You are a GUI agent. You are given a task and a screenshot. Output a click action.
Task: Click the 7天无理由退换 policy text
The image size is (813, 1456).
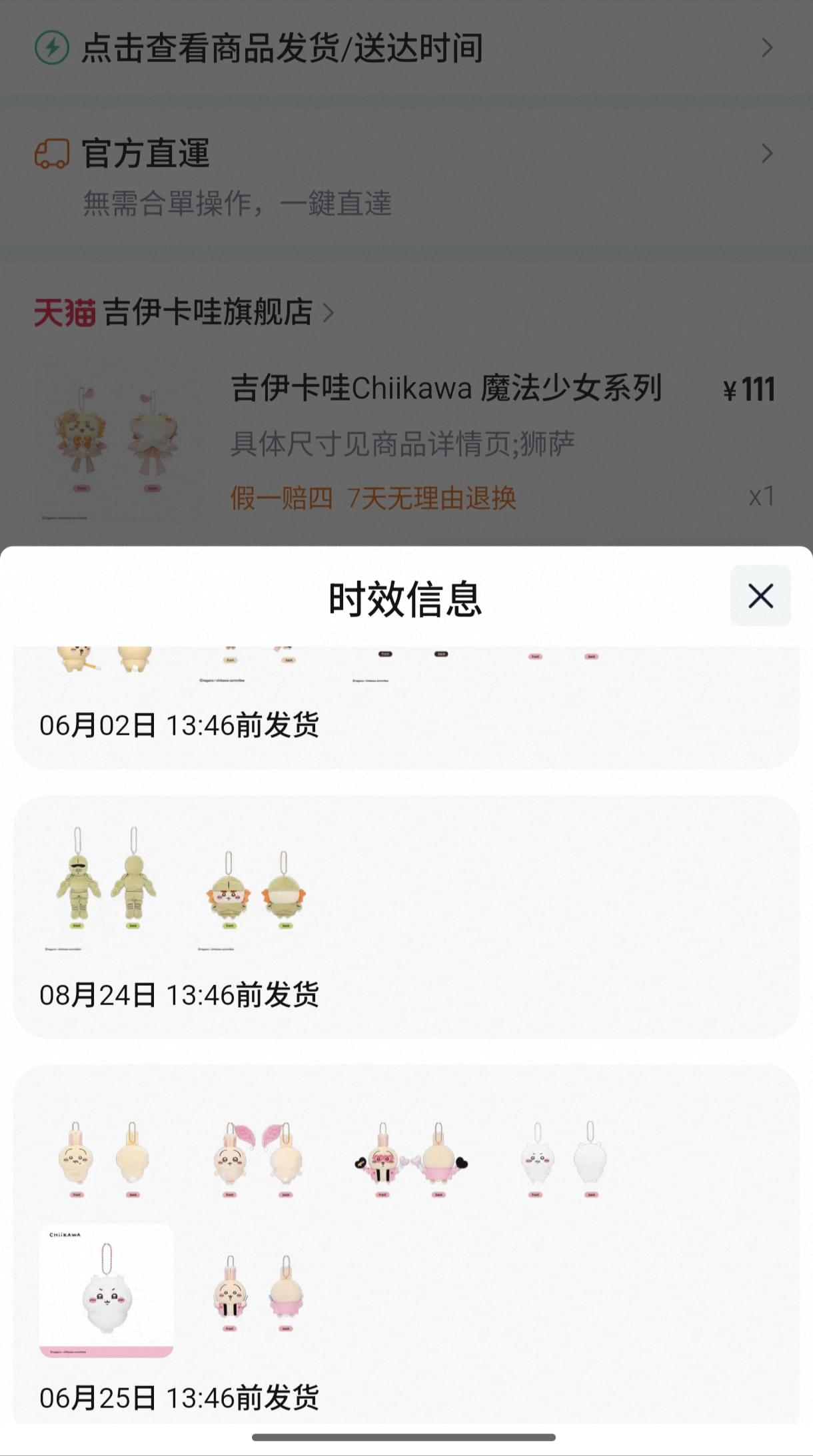(x=432, y=498)
